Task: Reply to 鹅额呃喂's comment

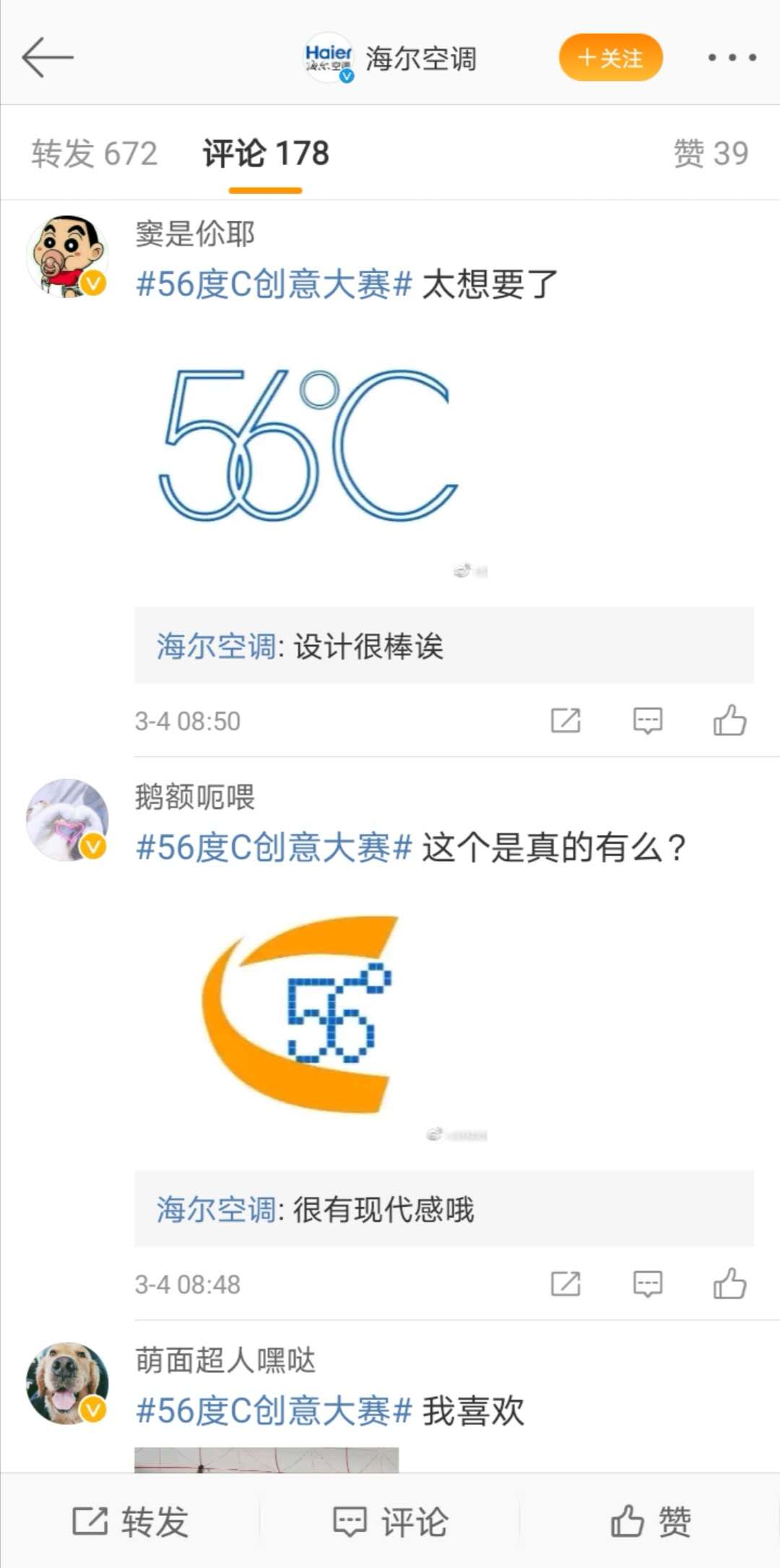Action: [x=647, y=1284]
